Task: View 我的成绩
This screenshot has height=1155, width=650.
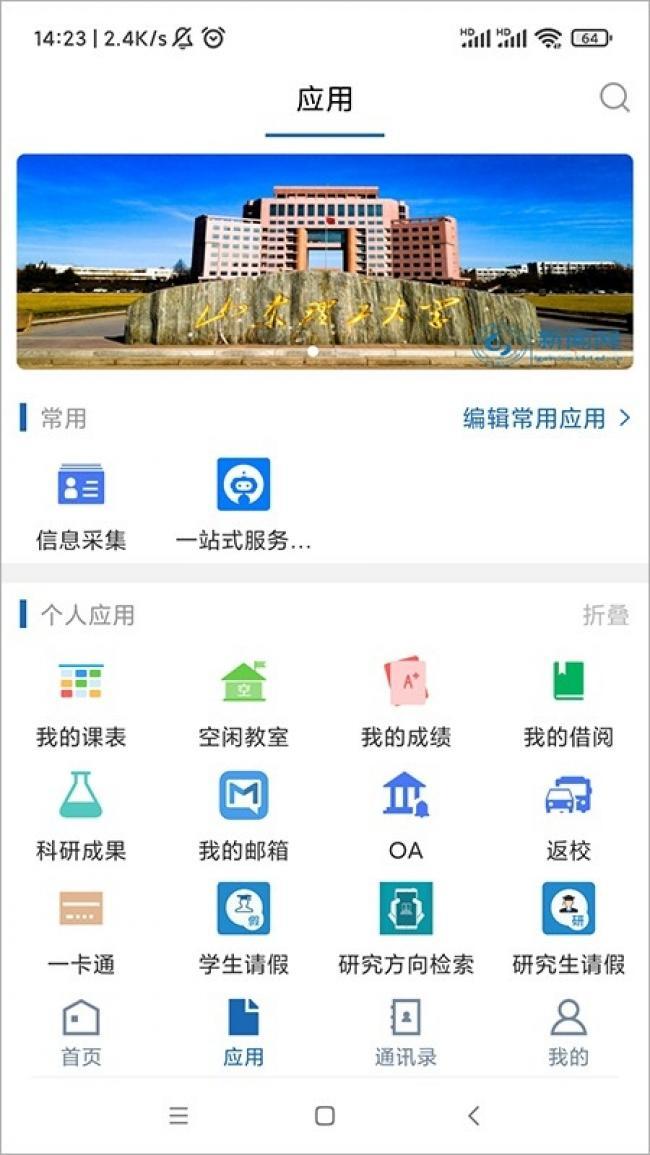Action: coord(406,703)
